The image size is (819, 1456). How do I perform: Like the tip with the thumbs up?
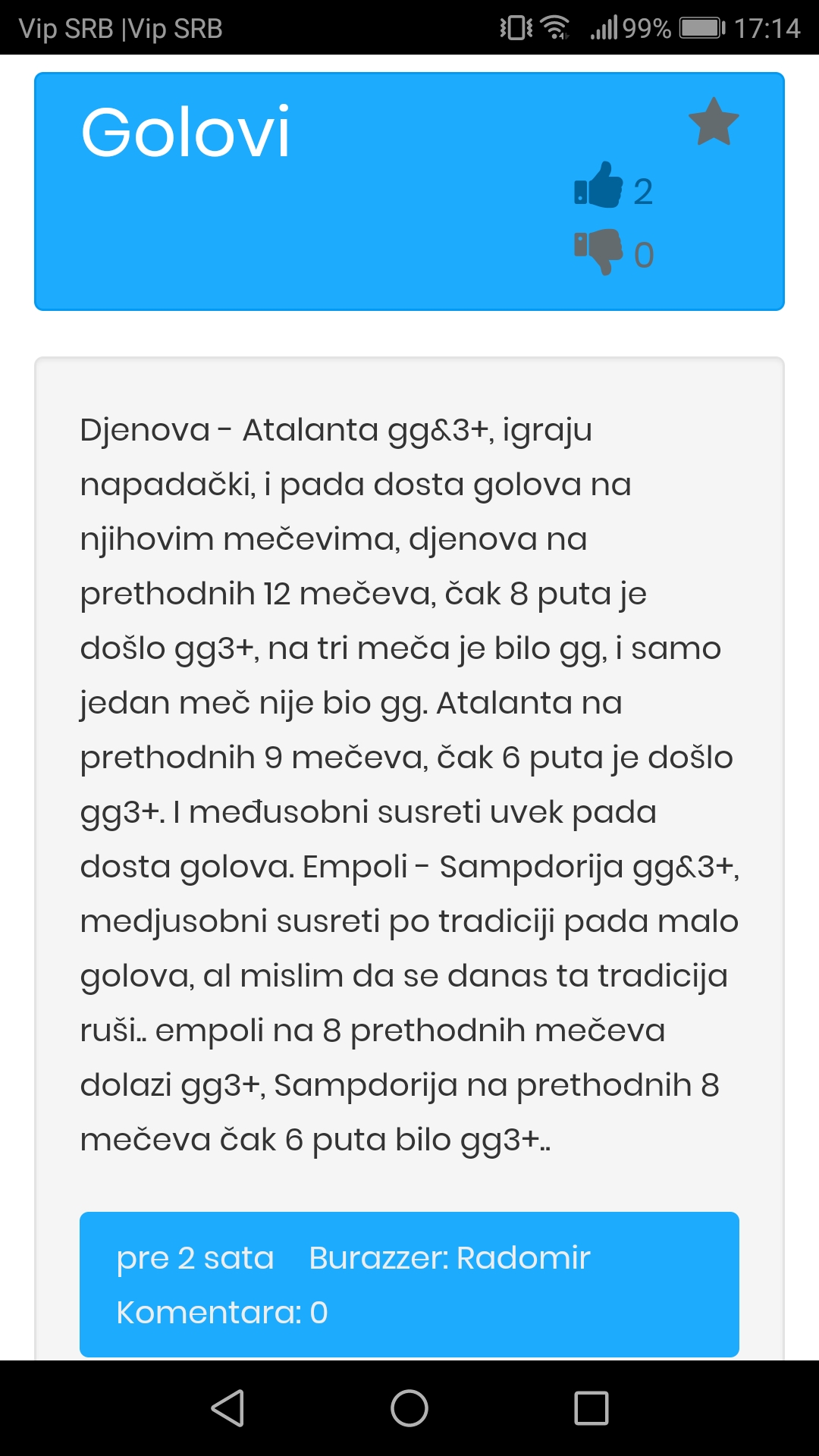(x=598, y=186)
